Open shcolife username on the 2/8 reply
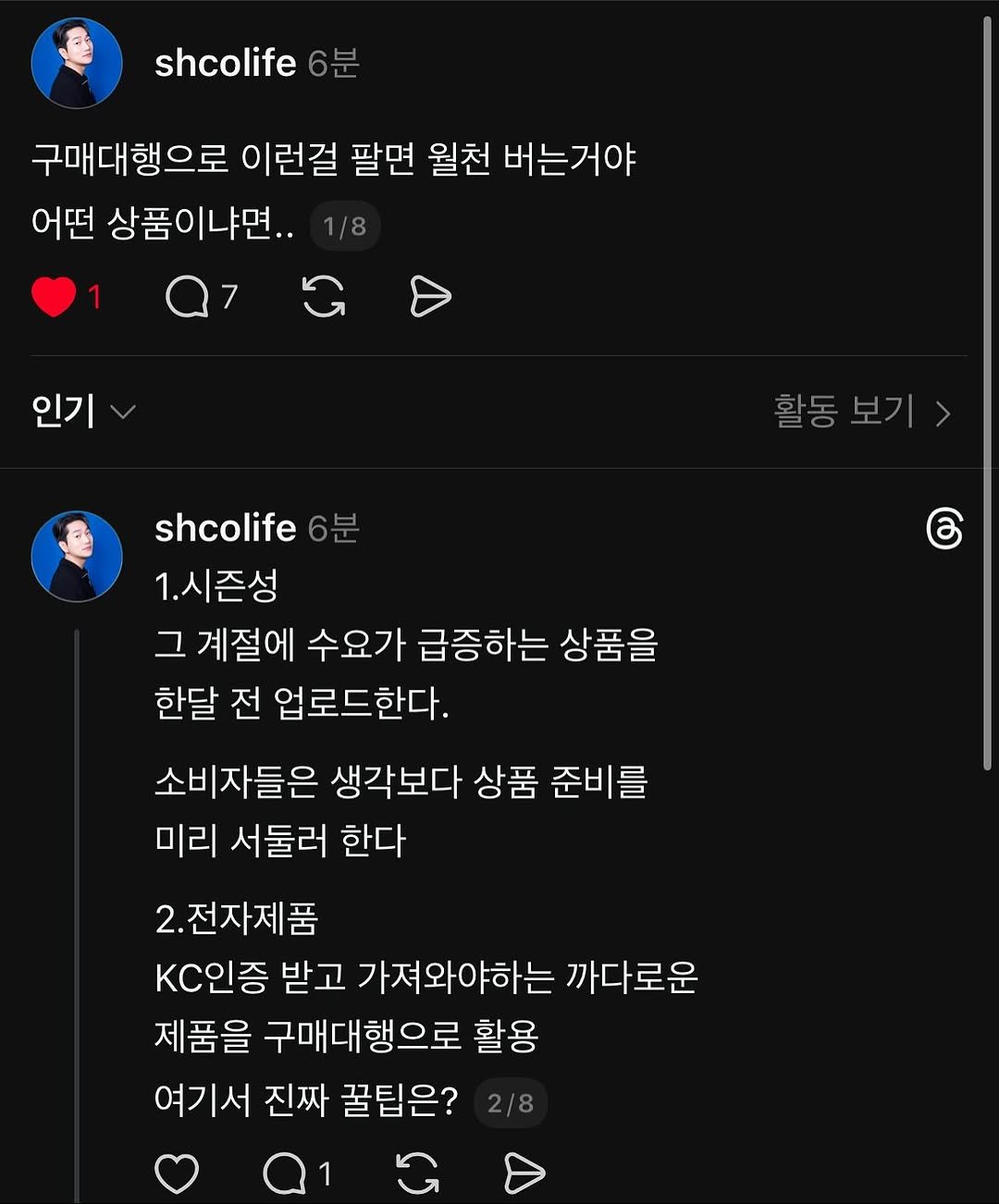999x1204 pixels. click(225, 528)
